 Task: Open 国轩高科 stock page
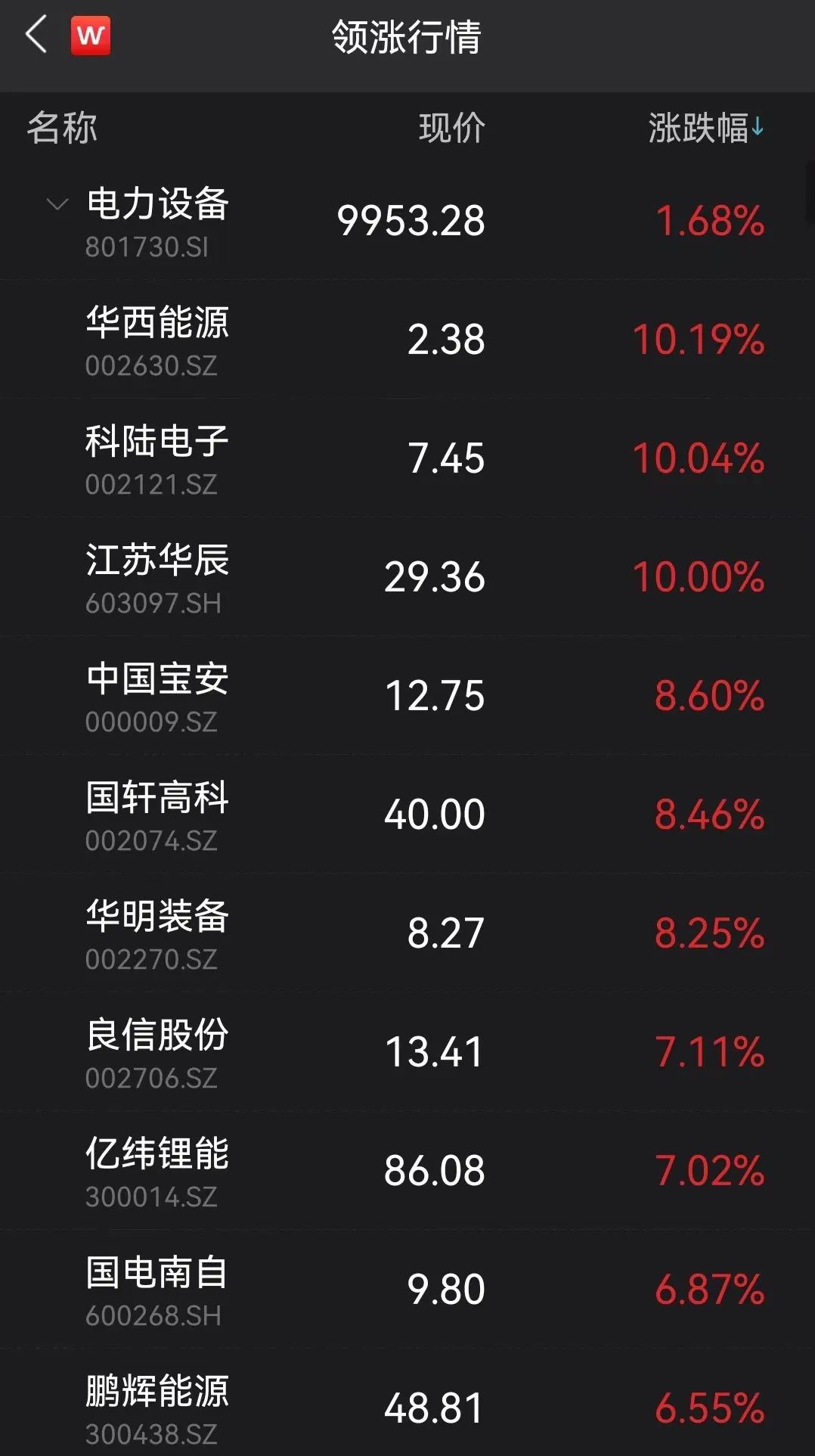tap(407, 815)
